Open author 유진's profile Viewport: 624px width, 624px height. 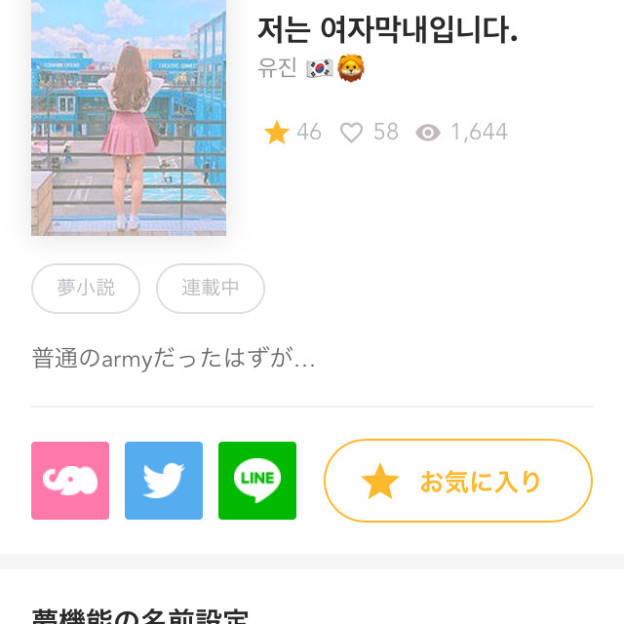pos(278,69)
